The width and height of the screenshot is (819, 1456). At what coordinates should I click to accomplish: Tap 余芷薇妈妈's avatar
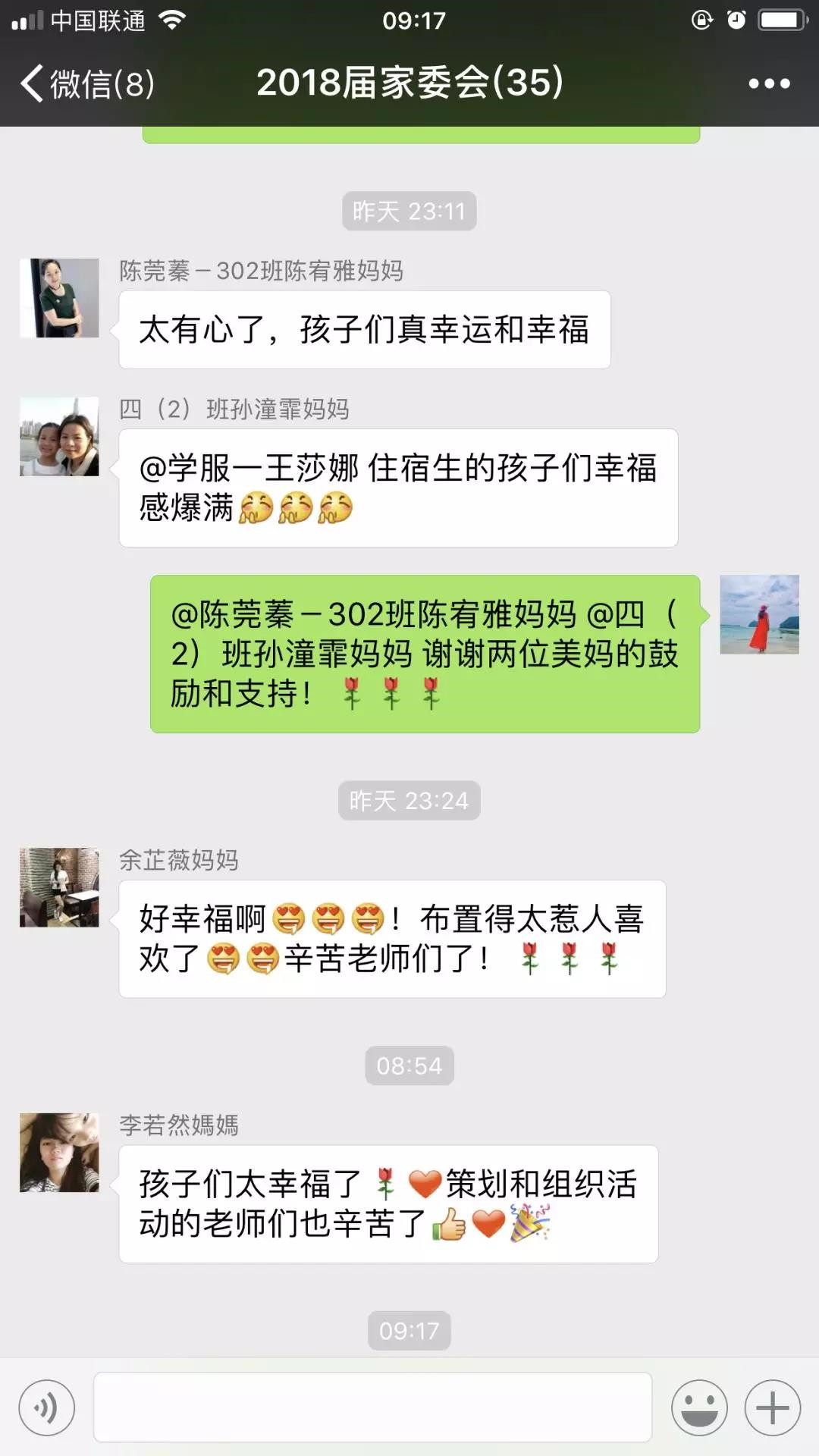click(59, 887)
